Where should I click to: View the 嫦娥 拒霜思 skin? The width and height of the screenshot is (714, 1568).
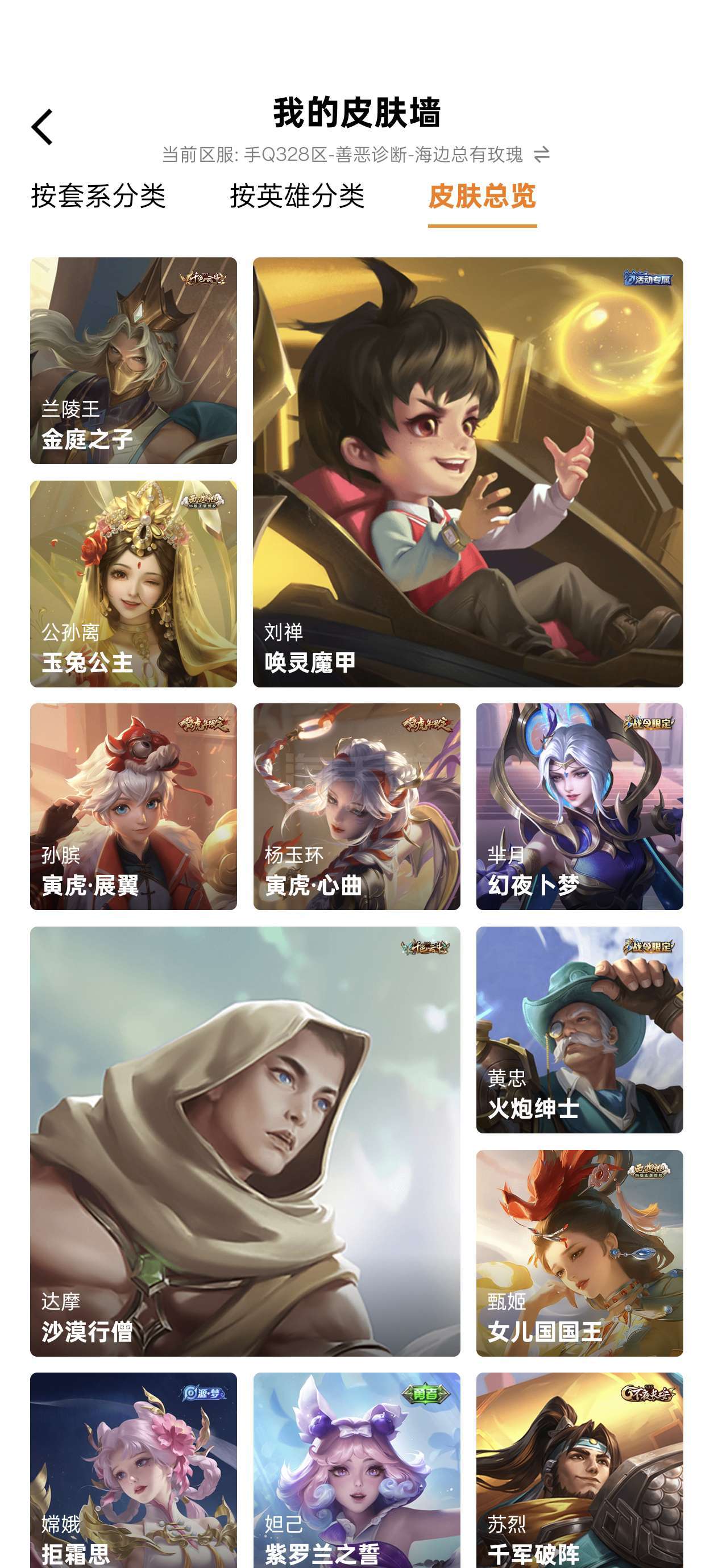[x=134, y=1470]
